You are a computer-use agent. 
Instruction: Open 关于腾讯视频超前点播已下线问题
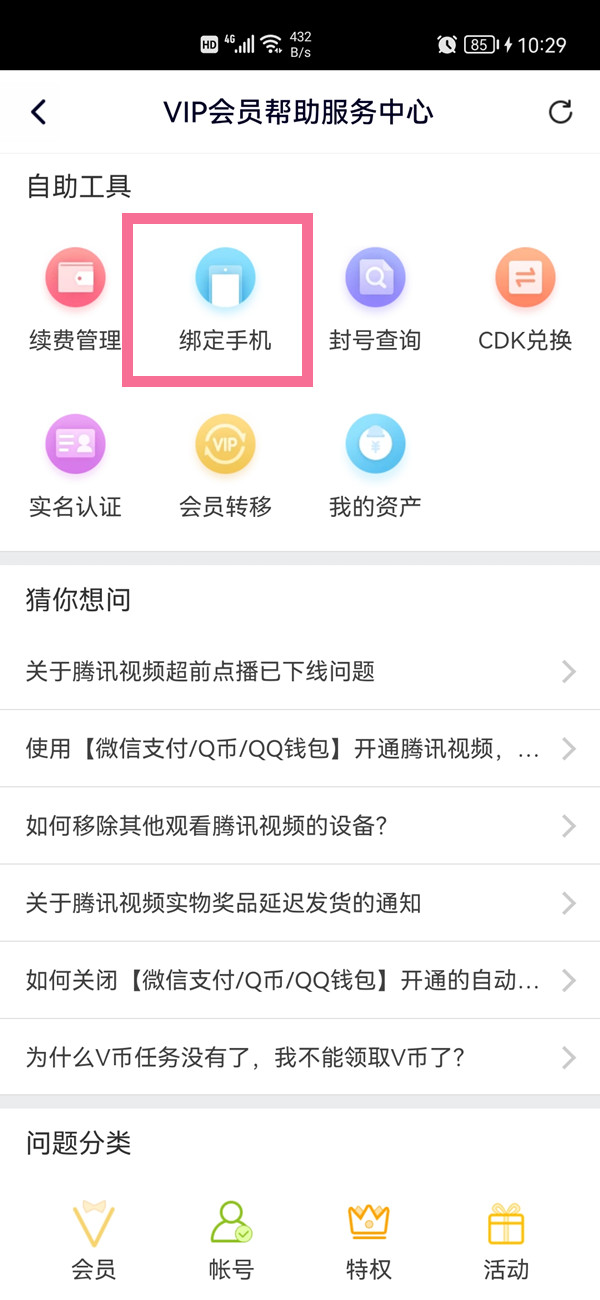(x=300, y=671)
